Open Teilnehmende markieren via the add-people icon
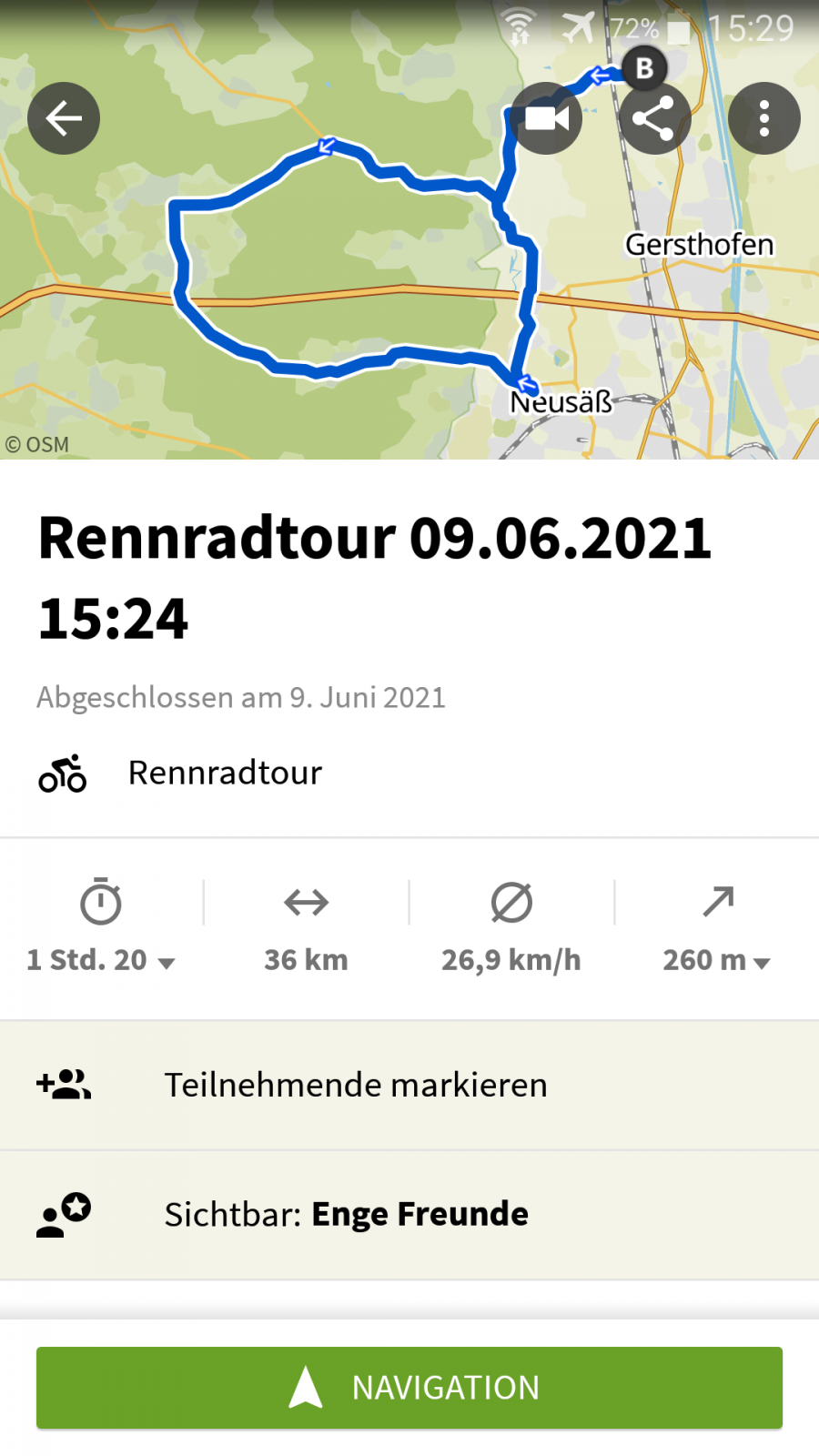The image size is (819, 1456). 64,1085
